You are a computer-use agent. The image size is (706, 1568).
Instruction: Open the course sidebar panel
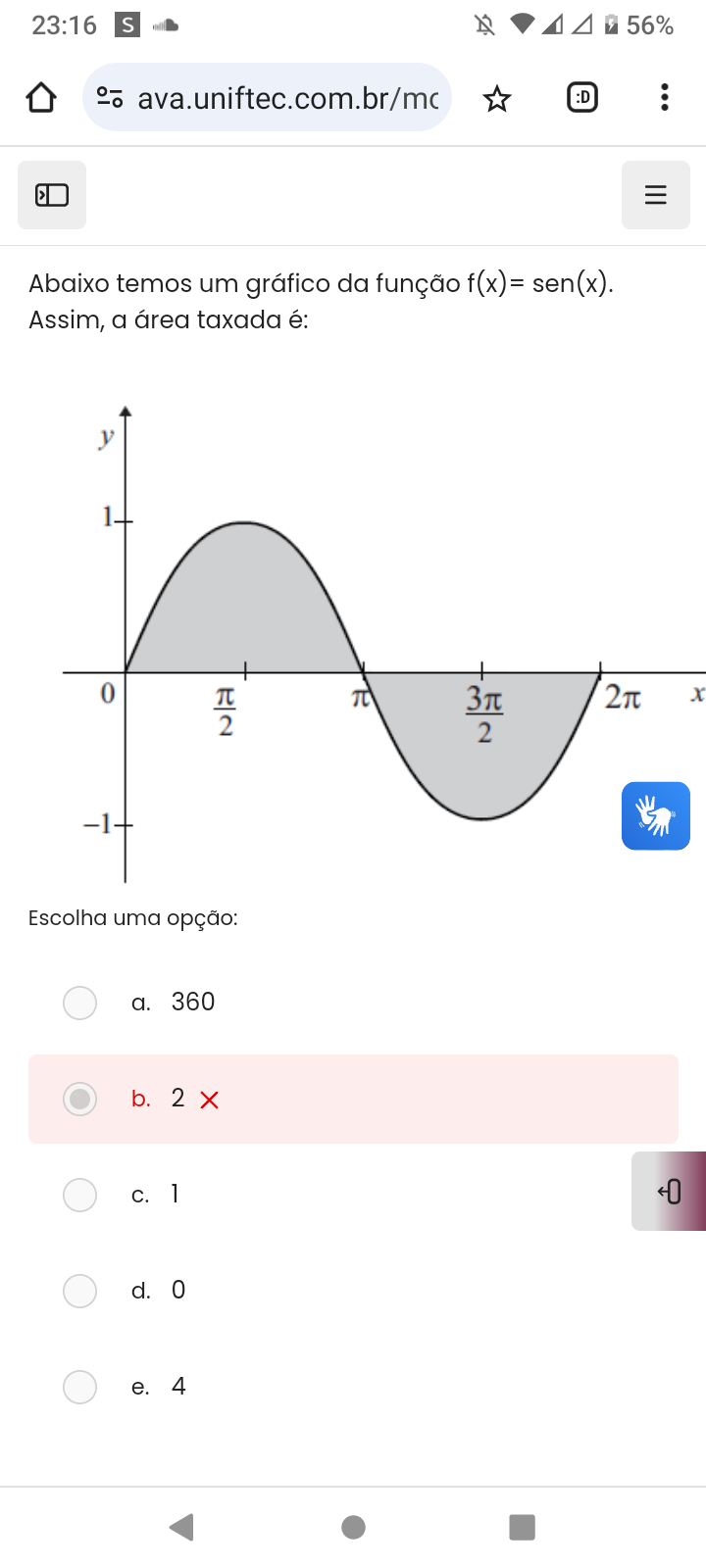click(52, 195)
